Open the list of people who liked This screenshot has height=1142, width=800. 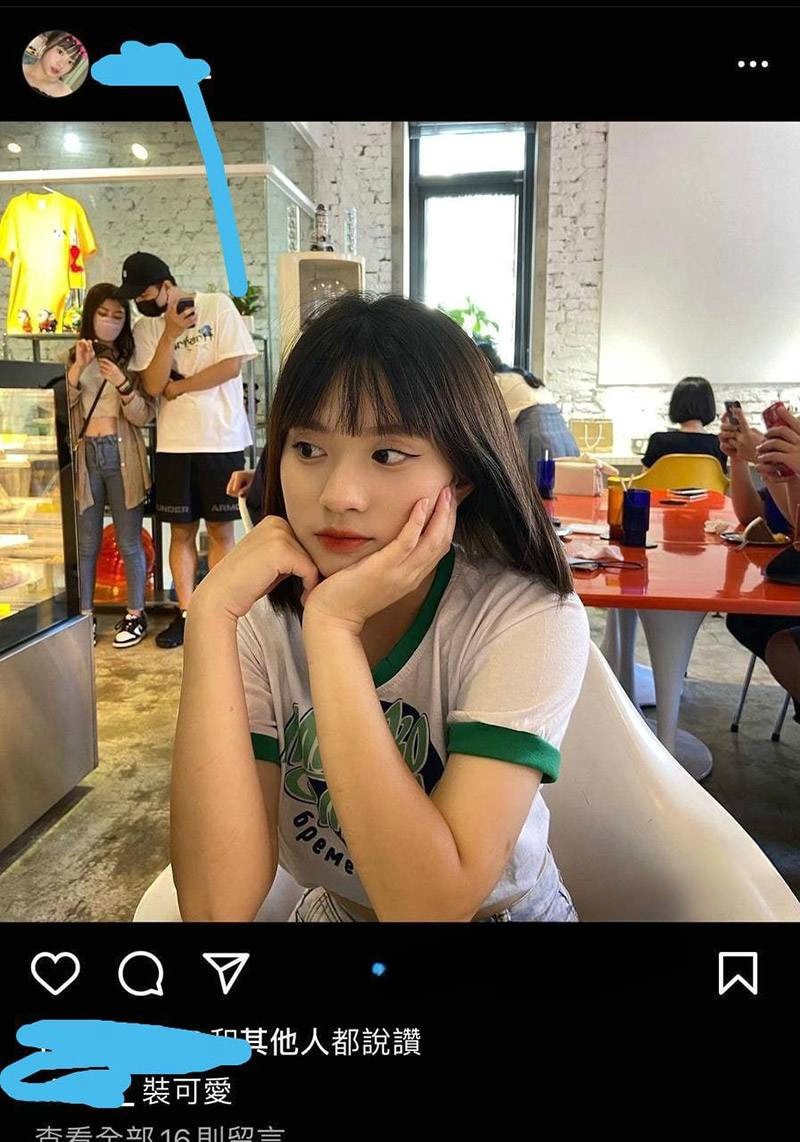point(330,1042)
